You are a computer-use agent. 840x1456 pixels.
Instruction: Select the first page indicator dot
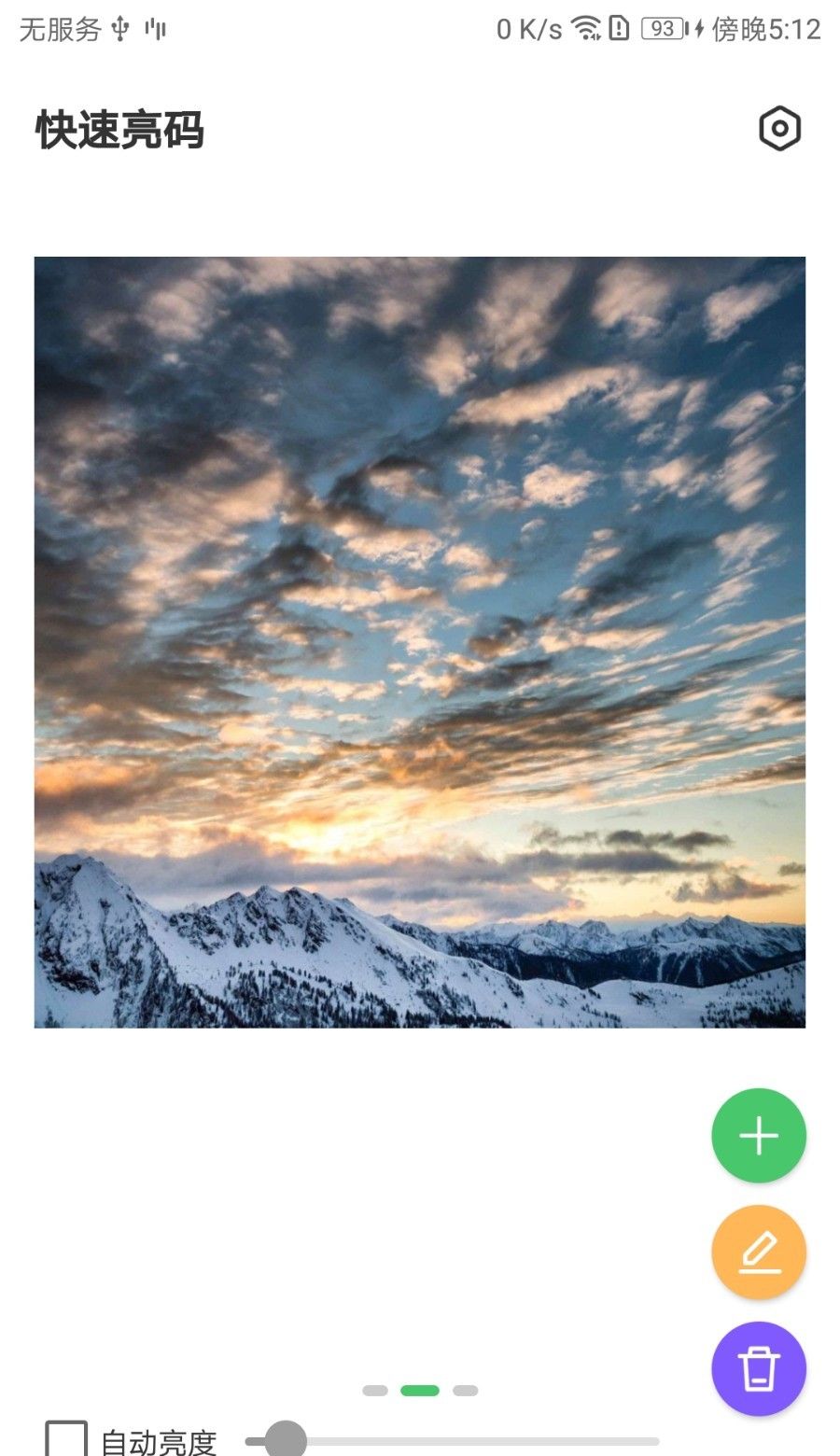[x=375, y=1391]
